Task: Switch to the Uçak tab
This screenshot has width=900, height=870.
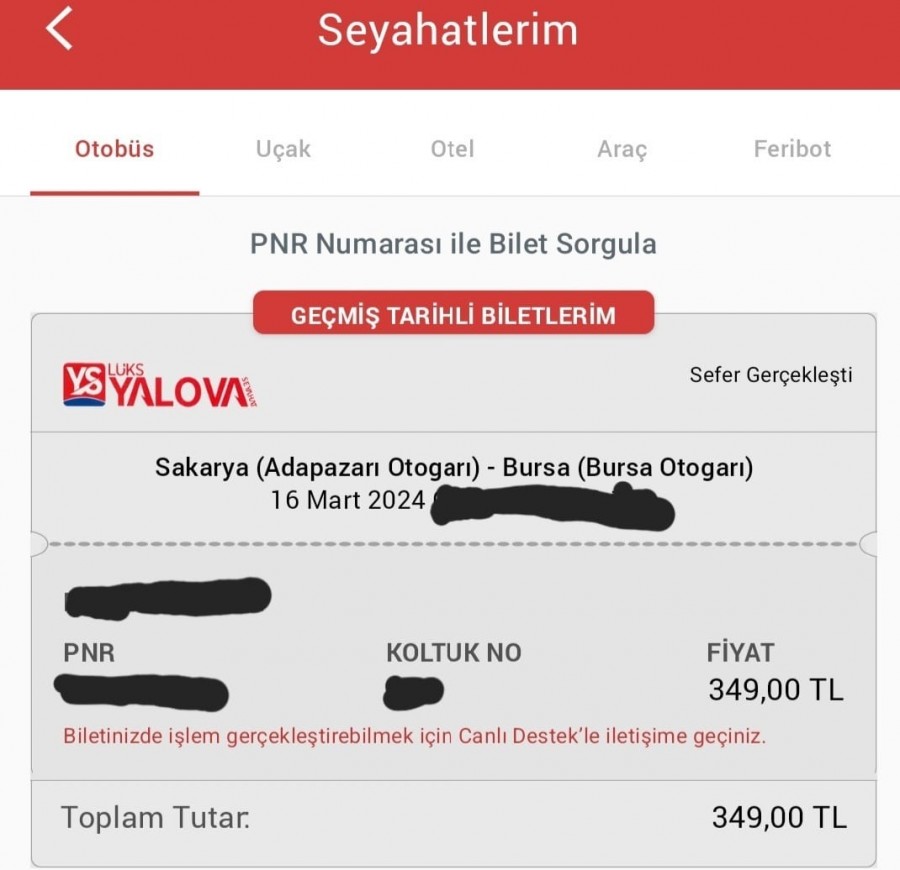Action: [283, 150]
